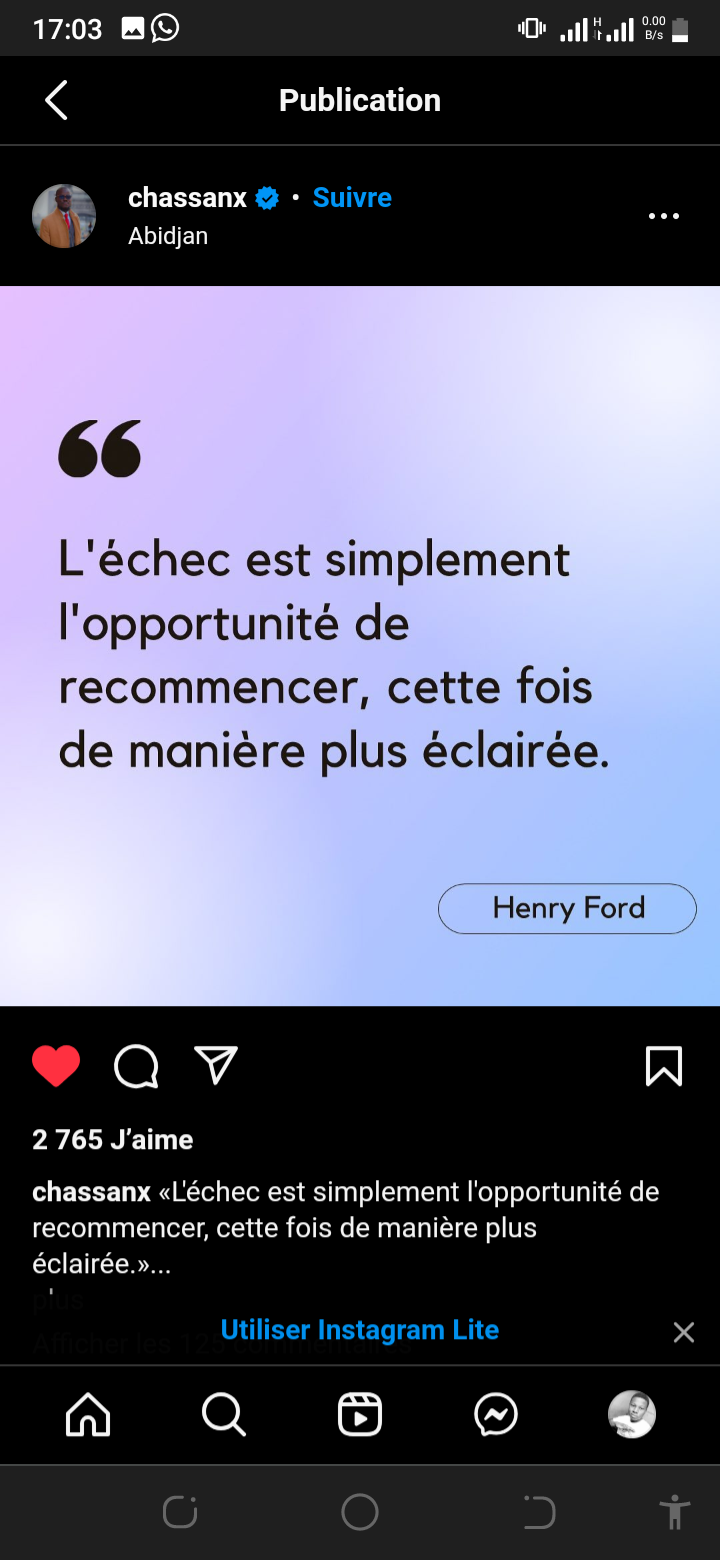The image size is (720, 1560).
Task: Open the post's three-dot options menu
Action: point(664,216)
